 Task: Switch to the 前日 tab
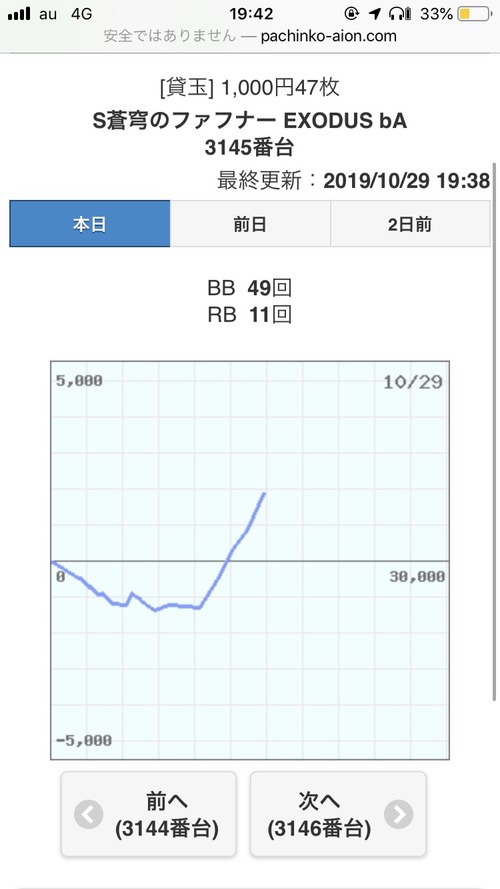pos(250,224)
